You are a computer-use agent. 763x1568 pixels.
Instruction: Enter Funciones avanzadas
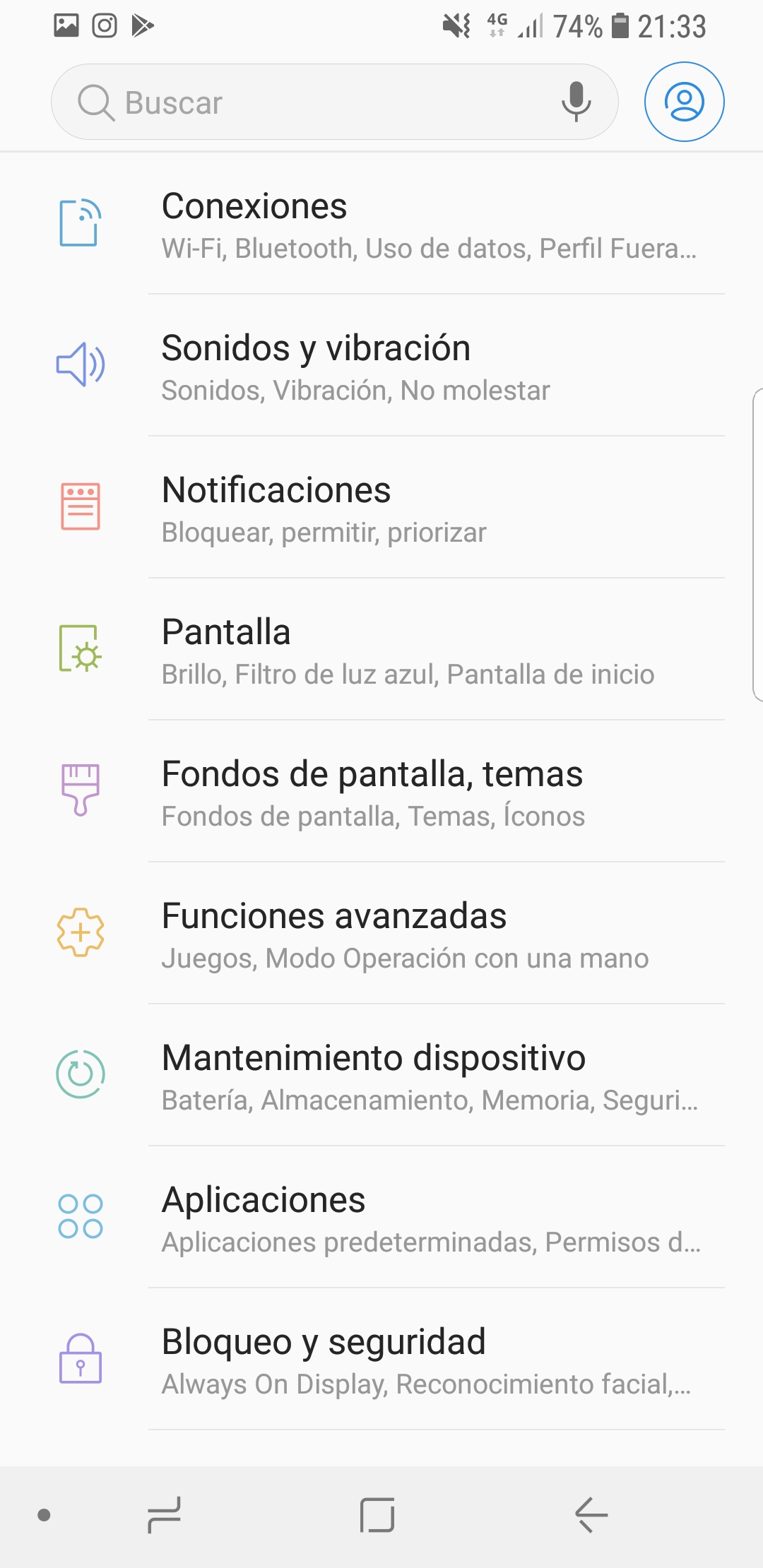coord(381,934)
